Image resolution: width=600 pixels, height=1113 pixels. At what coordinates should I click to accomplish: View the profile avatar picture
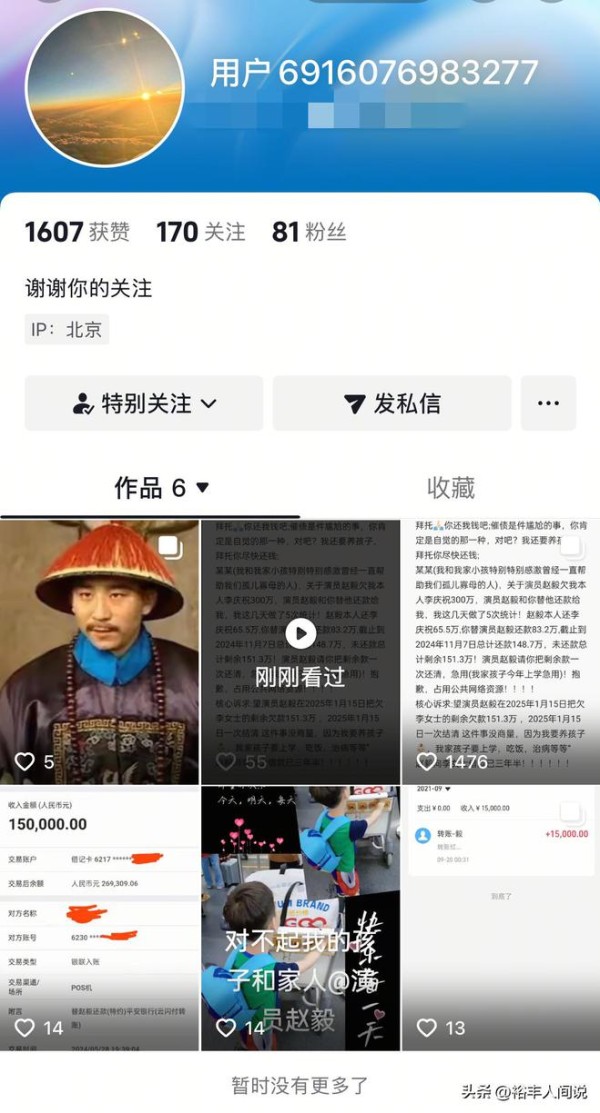pos(105,88)
